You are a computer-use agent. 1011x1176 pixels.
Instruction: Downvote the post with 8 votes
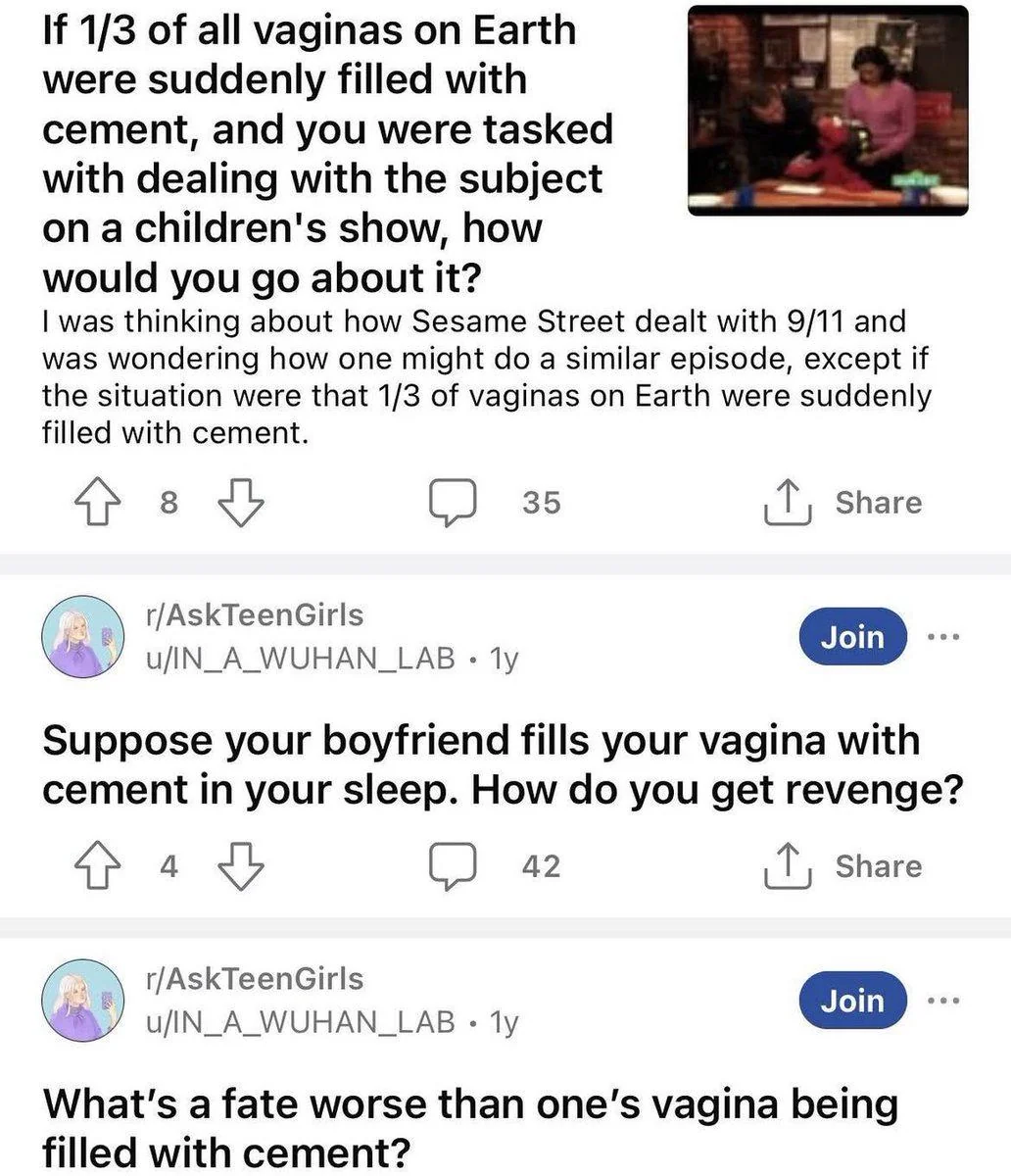[241, 503]
